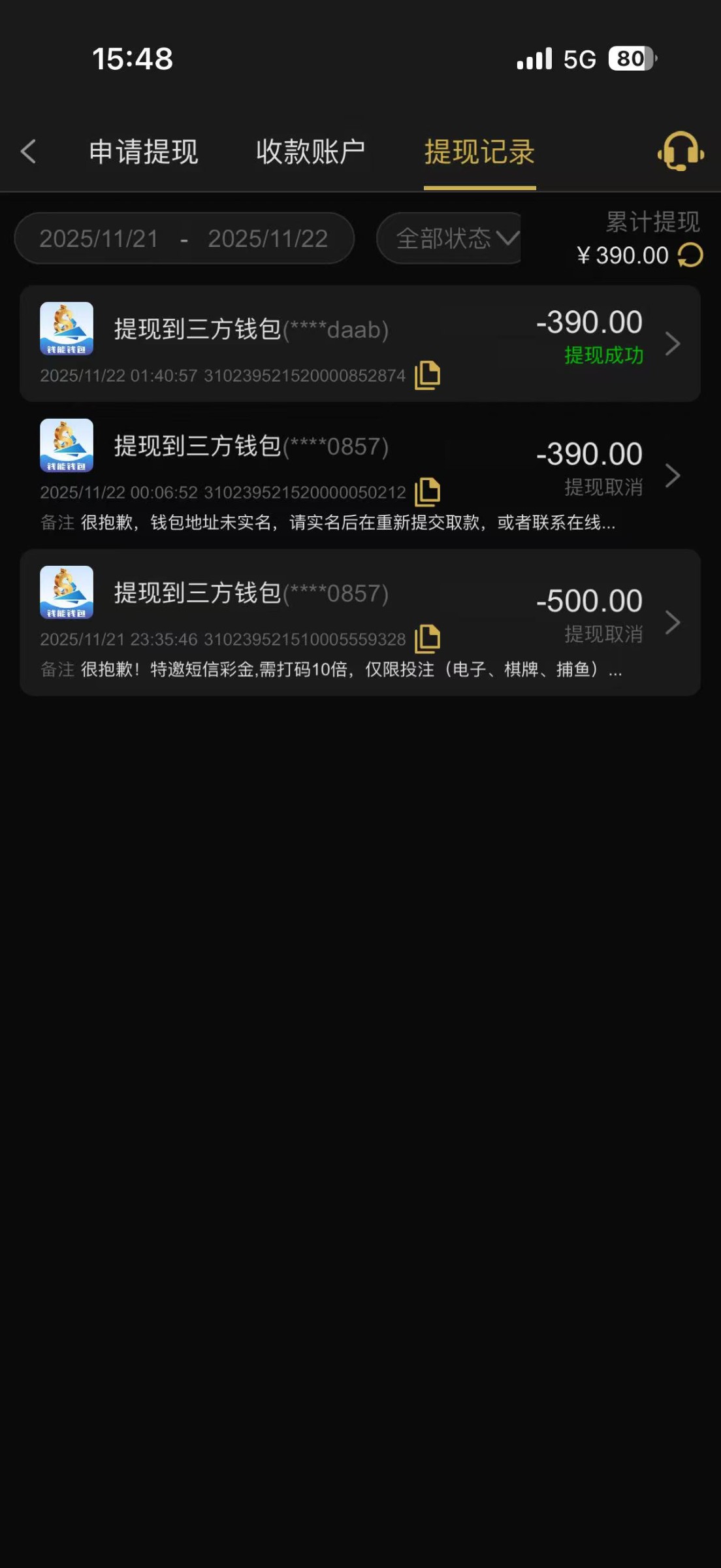Switch to the 收款账户 tab
The width and height of the screenshot is (721, 1568).
tap(311, 152)
